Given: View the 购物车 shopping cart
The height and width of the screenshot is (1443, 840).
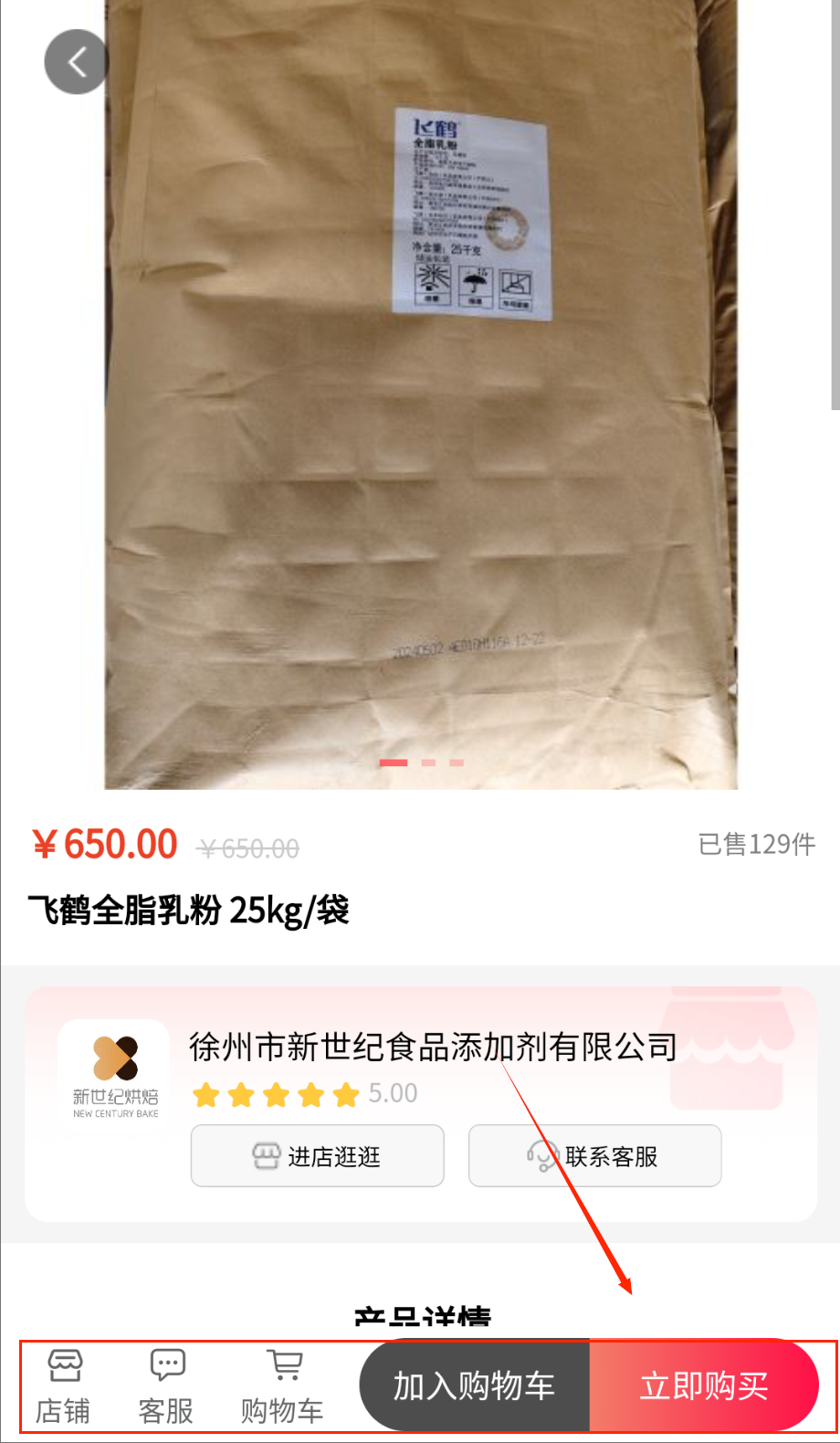Looking at the screenshot, I should coord(282,1386).
